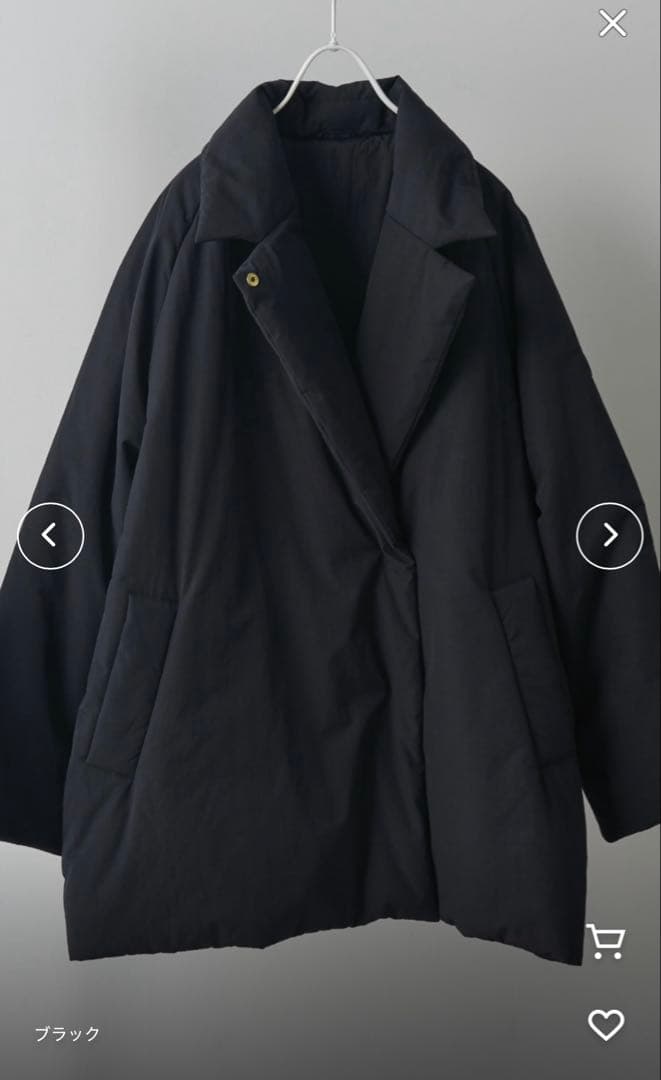The height and width of the screenshot is (1080, 661).
Task: Show the next product photo
Action: 609,536
